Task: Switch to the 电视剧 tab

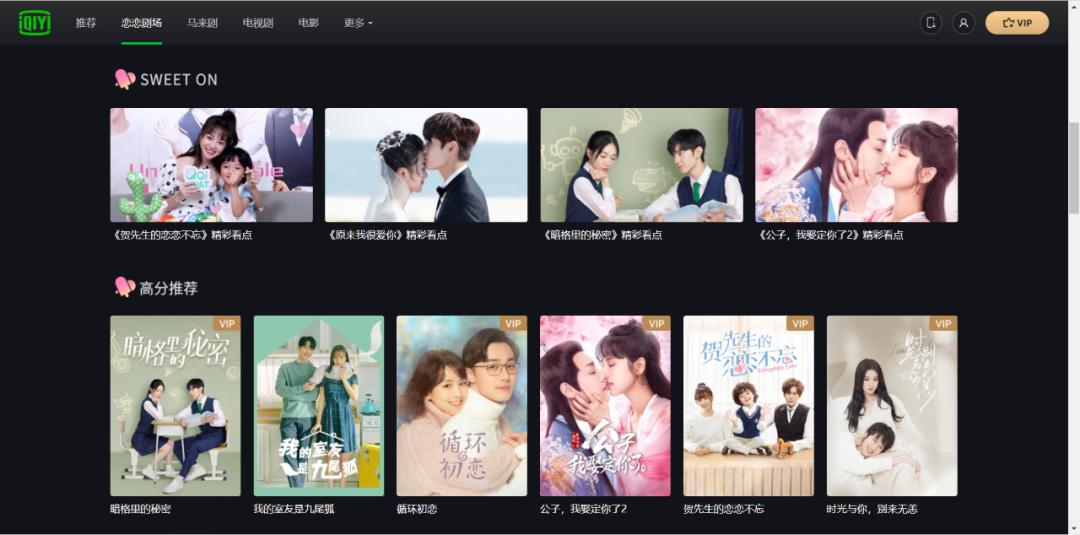Action: click(x=258, y=22)
